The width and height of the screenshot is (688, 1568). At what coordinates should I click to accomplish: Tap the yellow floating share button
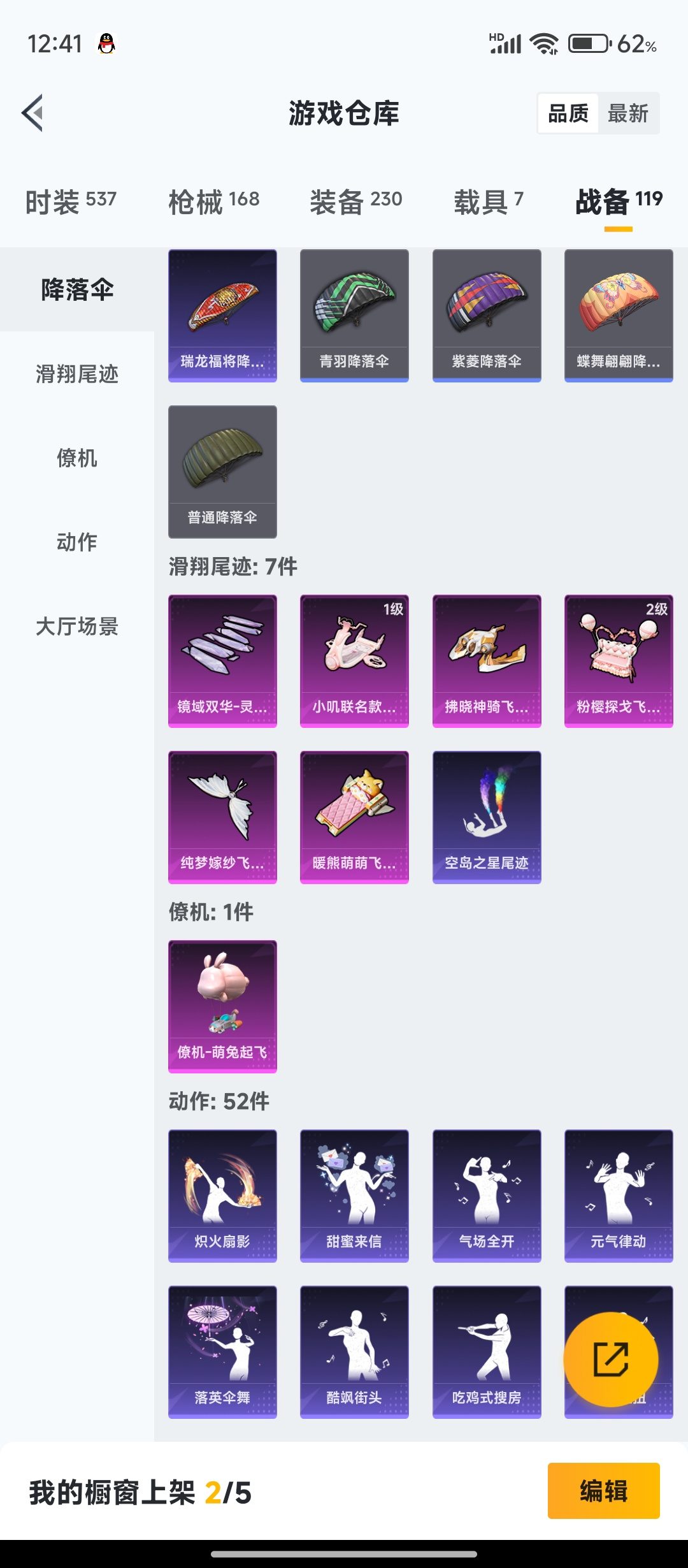pos(611,1360)
